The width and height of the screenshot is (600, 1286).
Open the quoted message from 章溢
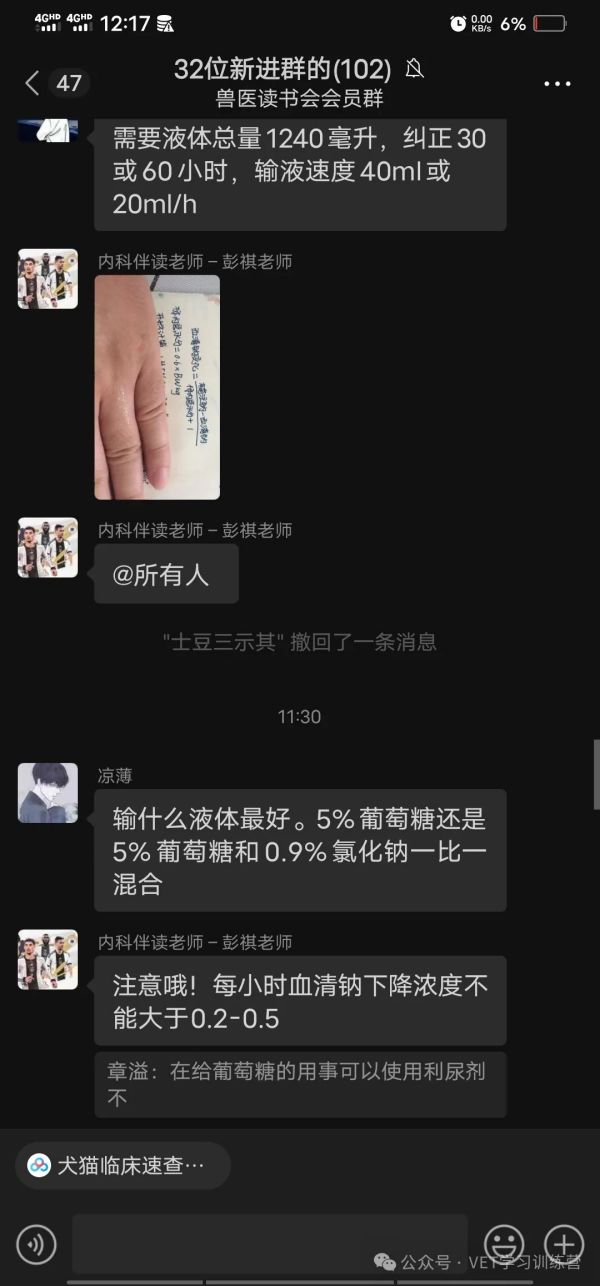(x=300, y=1084)
